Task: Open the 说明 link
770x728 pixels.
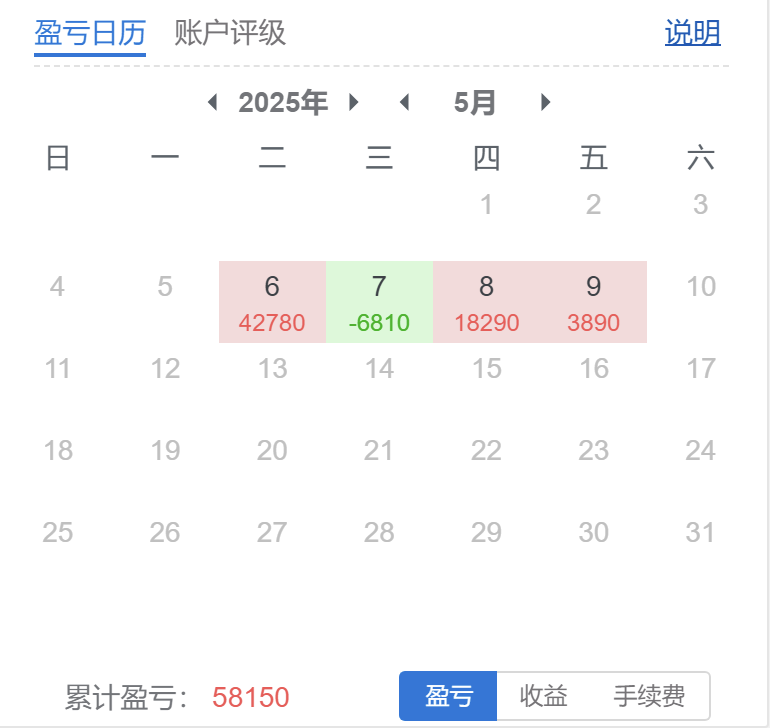Action: pos(692,33)
